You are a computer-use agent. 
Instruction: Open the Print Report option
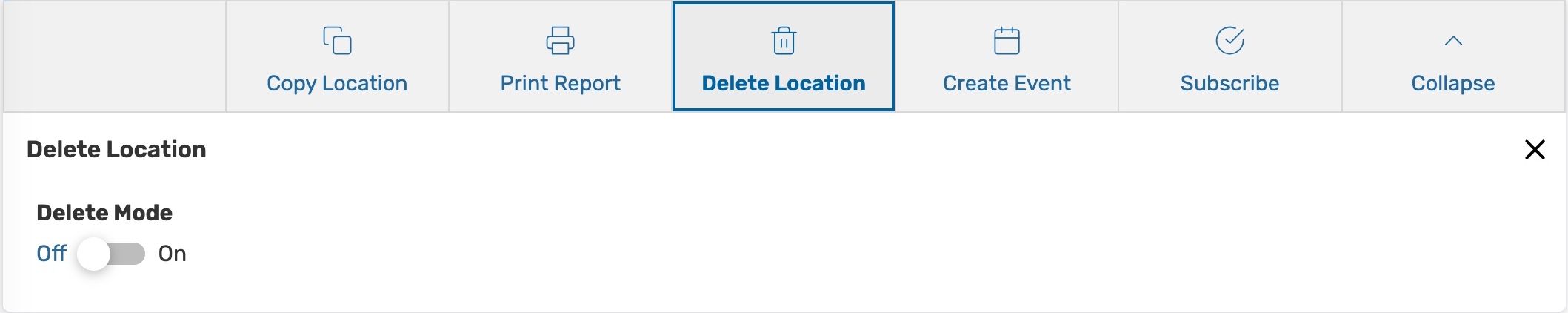(560, 57)
